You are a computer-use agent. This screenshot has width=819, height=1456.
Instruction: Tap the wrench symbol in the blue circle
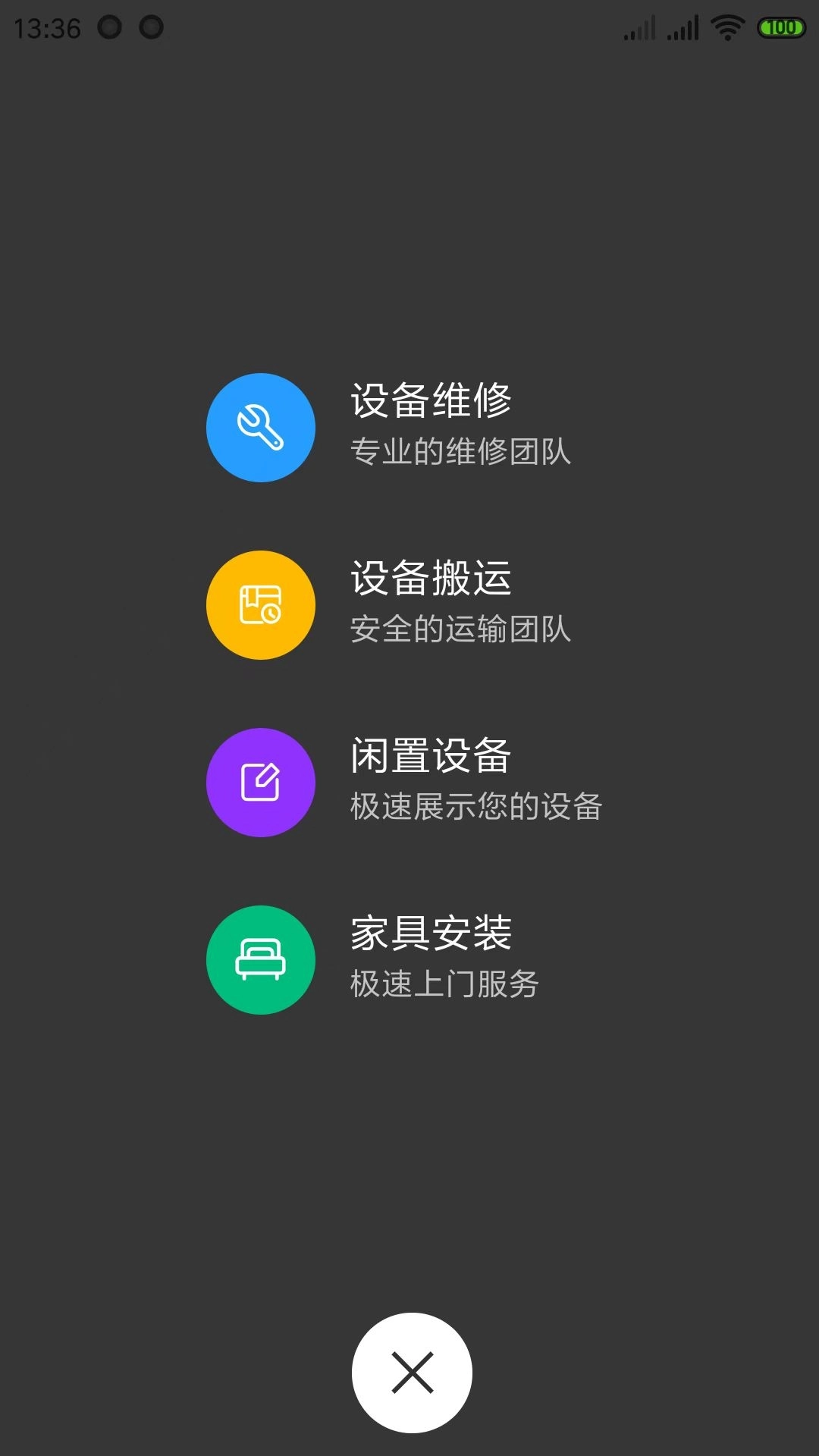260,428
